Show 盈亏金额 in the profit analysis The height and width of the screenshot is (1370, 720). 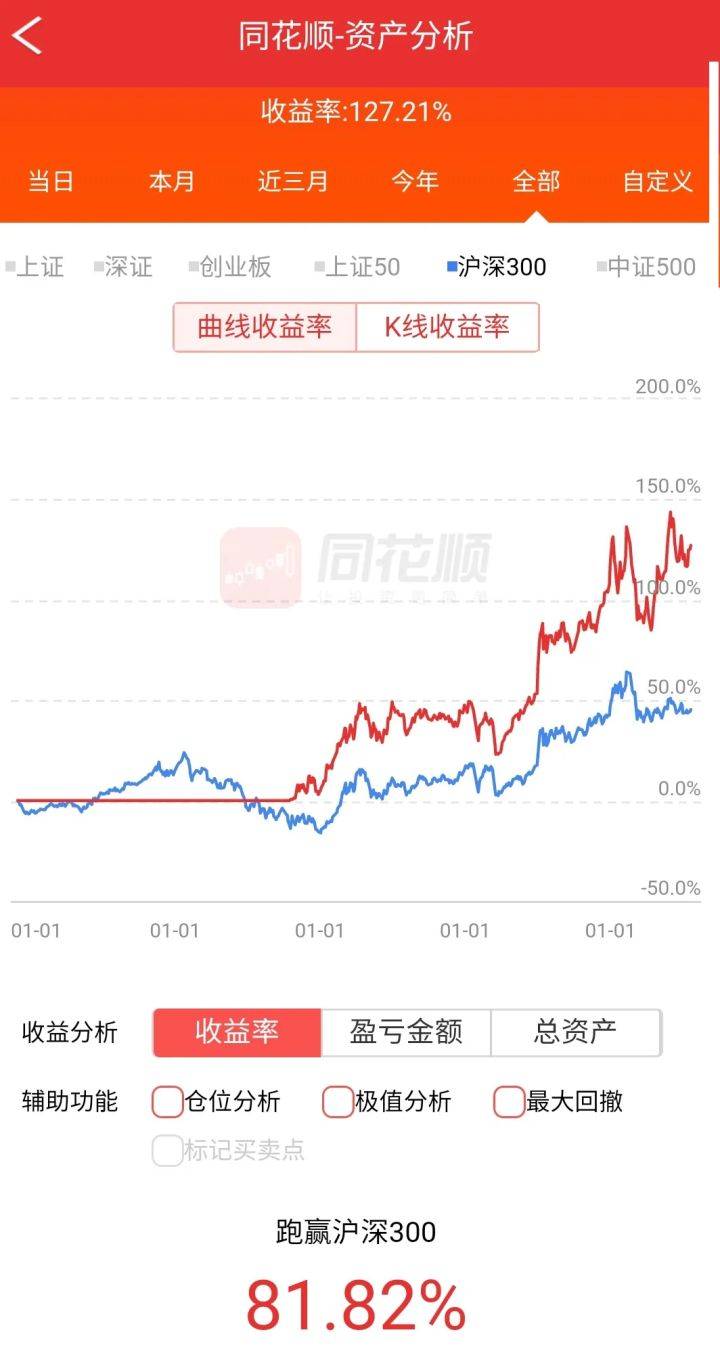tap(406, 1032)
